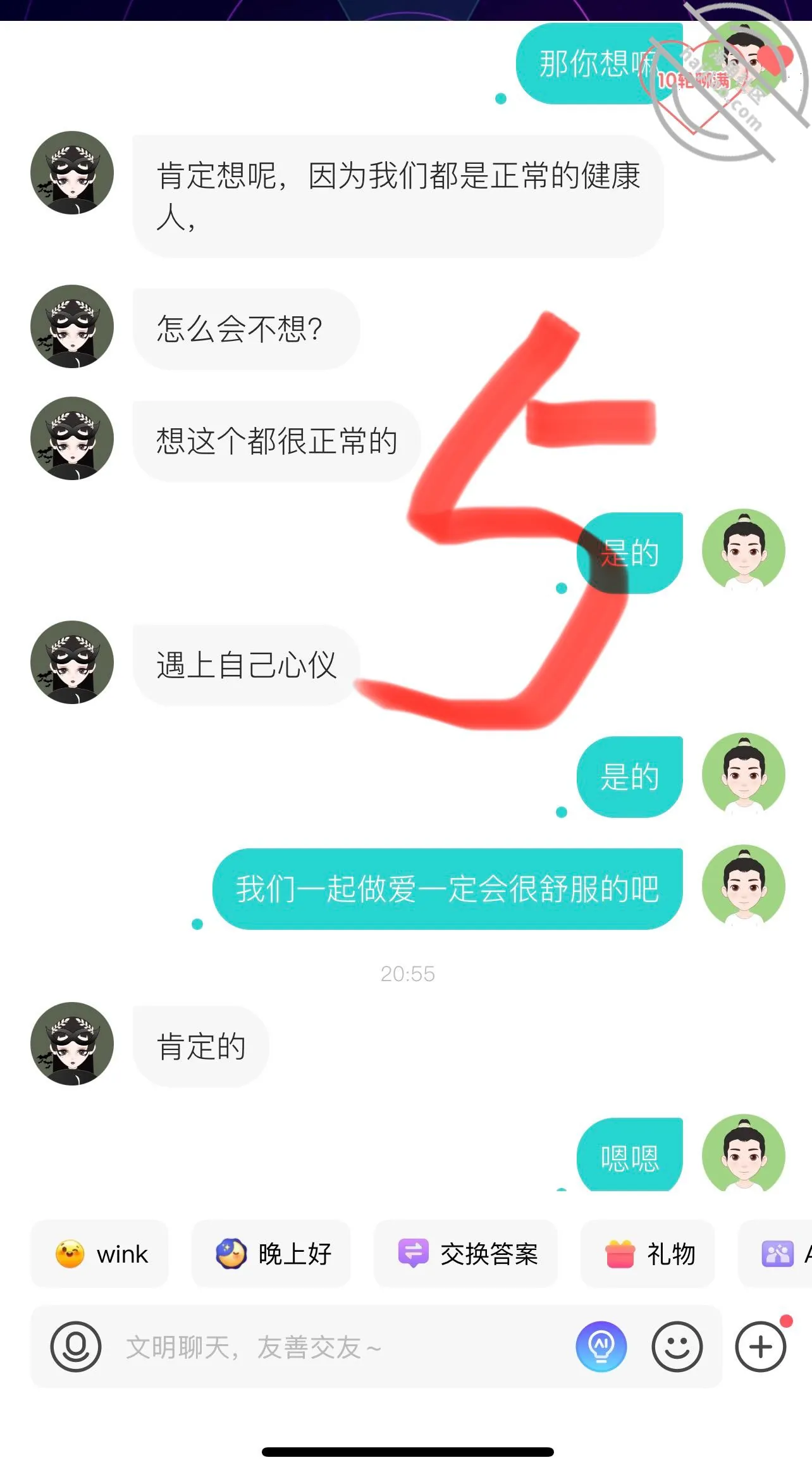Open the AI reply suggestion bulb
Image resolution: width=812 pixels, height=1472 pixels.
[601, 1347]
